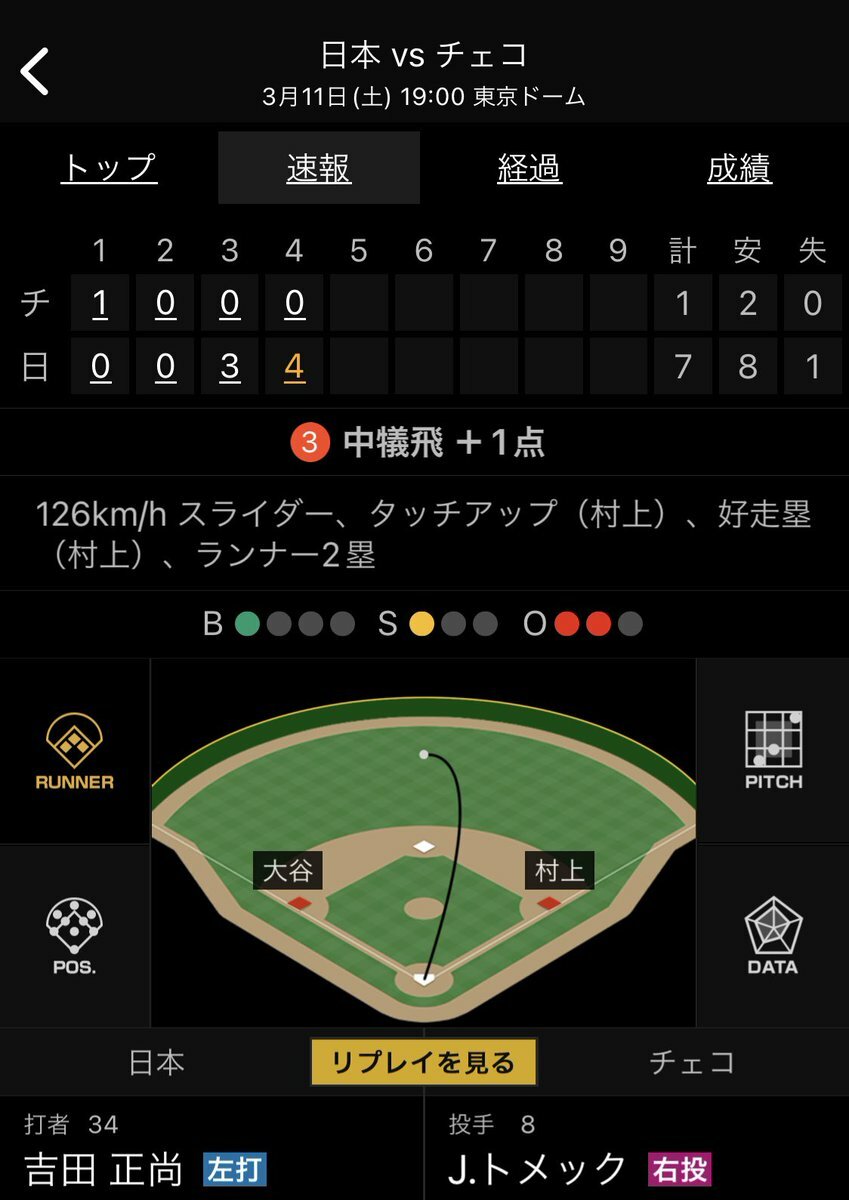Switch to the 日本 team tab
The image size is (849, 1200).
point(157,1062)
